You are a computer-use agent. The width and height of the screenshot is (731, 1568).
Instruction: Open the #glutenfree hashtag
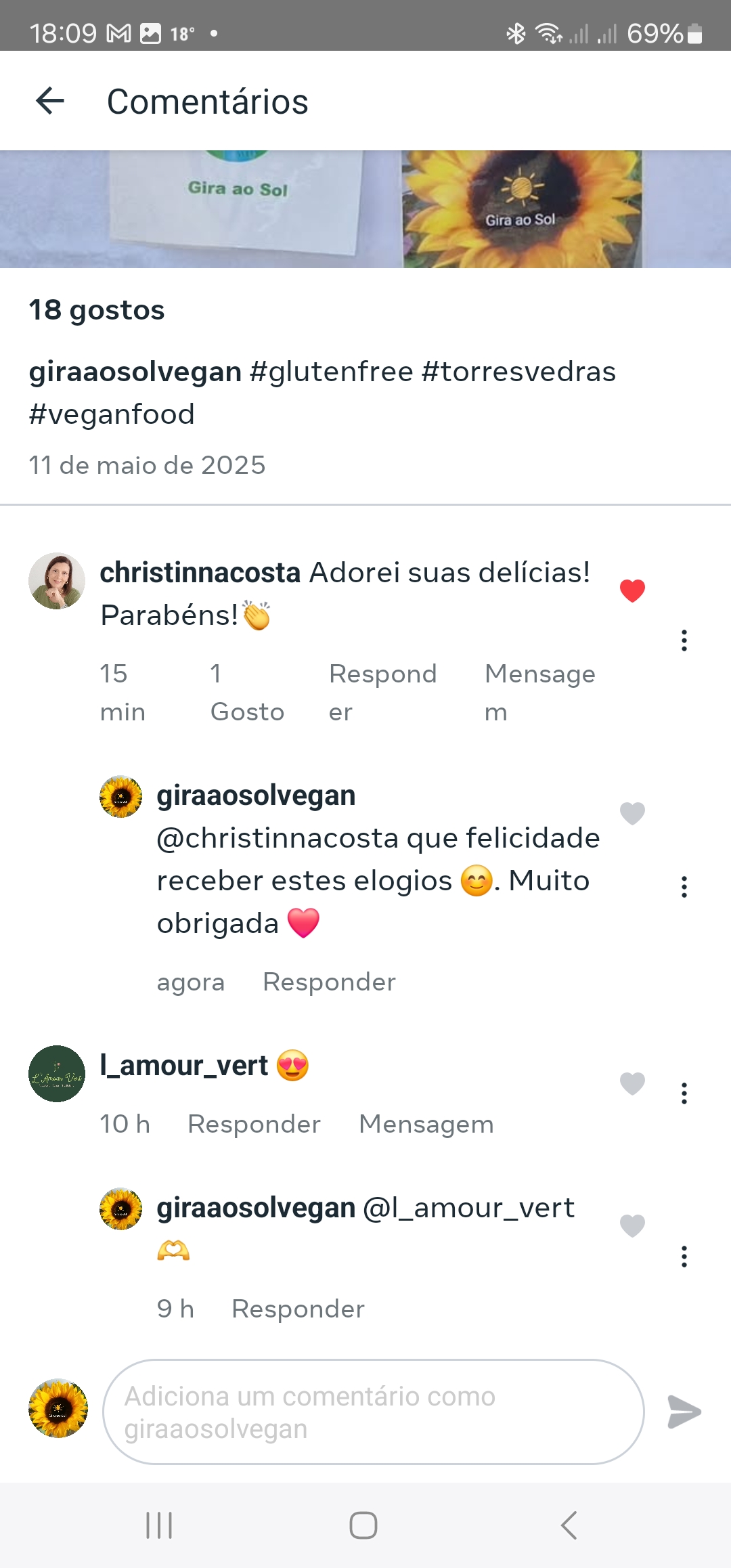click(x=332, y=372)
